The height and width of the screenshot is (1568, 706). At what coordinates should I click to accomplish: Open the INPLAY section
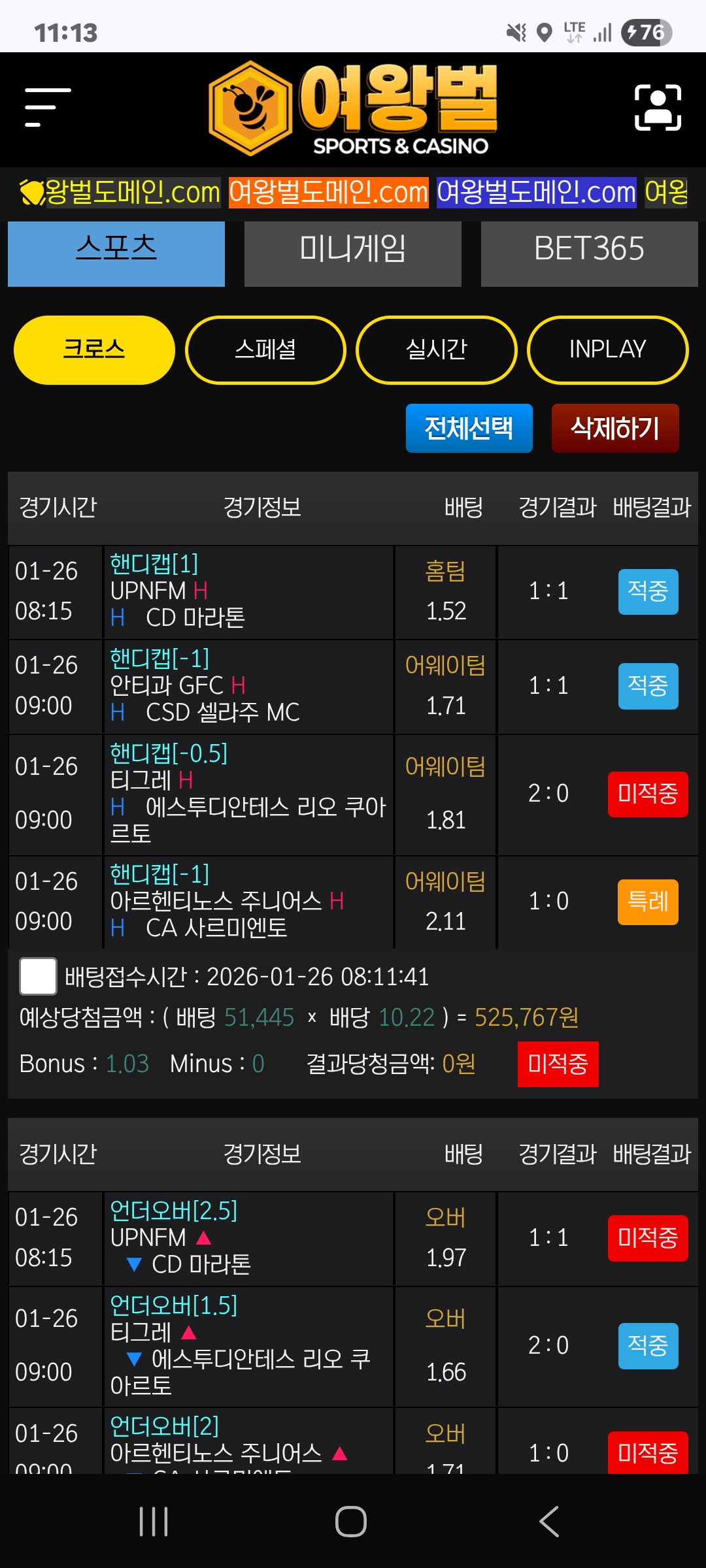[607, 350]
